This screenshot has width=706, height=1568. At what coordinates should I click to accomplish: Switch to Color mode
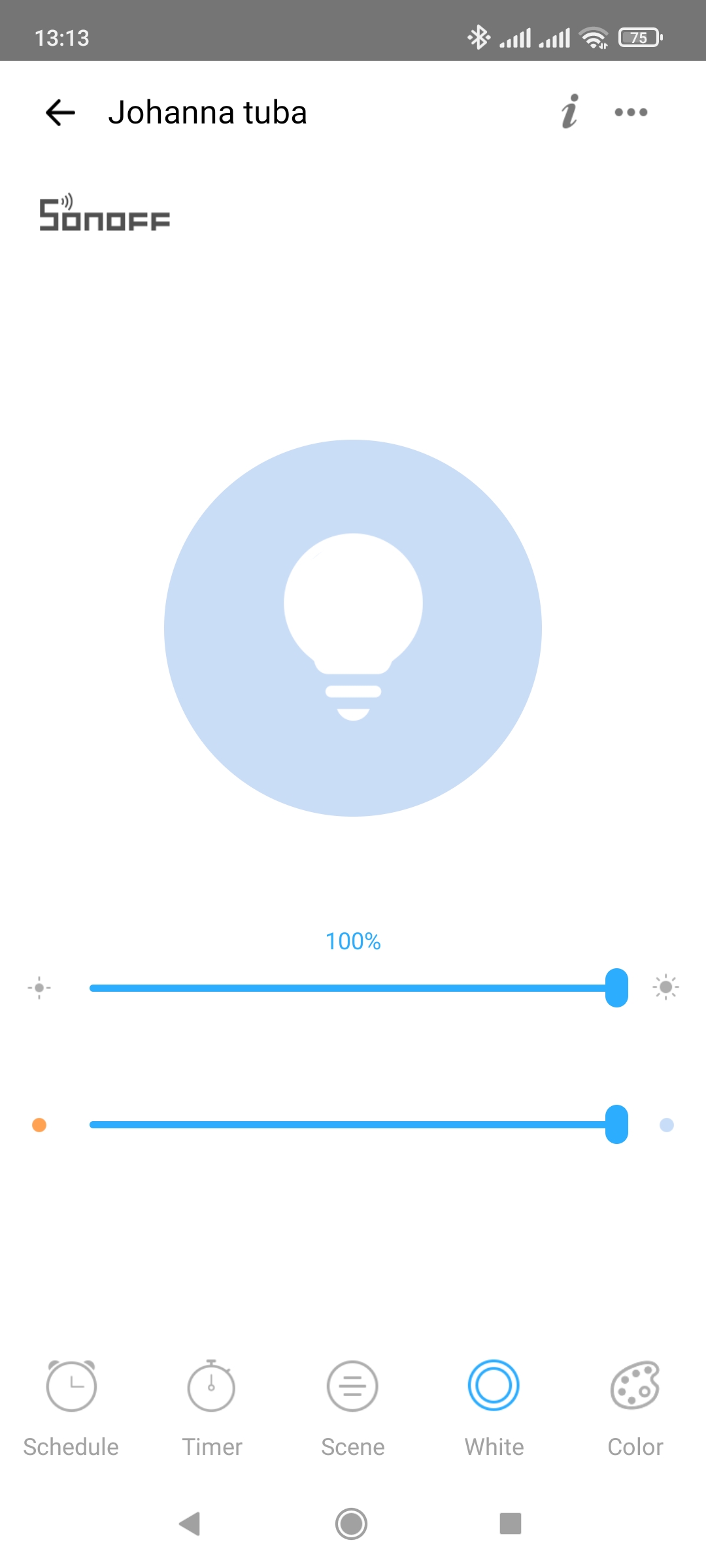635,1409
